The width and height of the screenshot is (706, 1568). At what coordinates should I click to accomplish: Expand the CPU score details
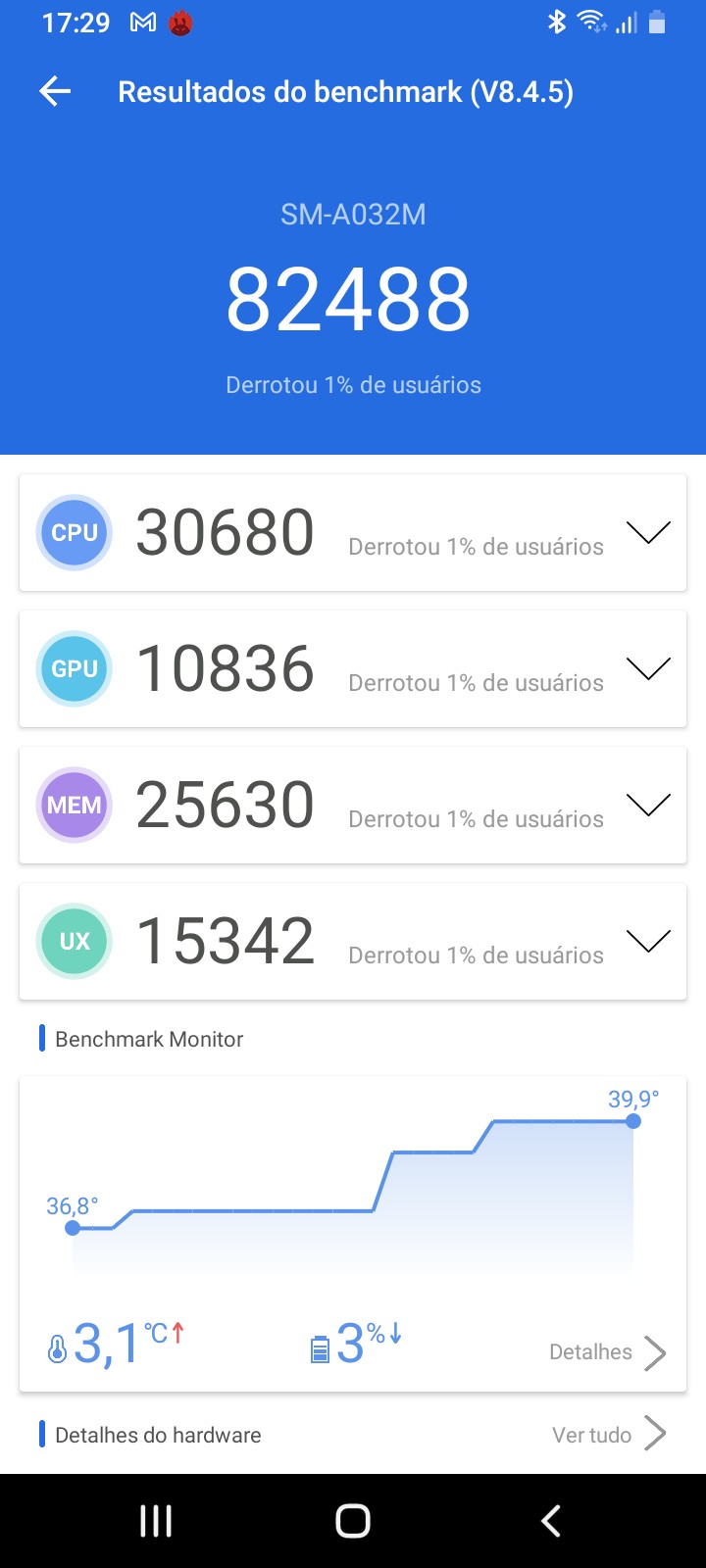648,532
